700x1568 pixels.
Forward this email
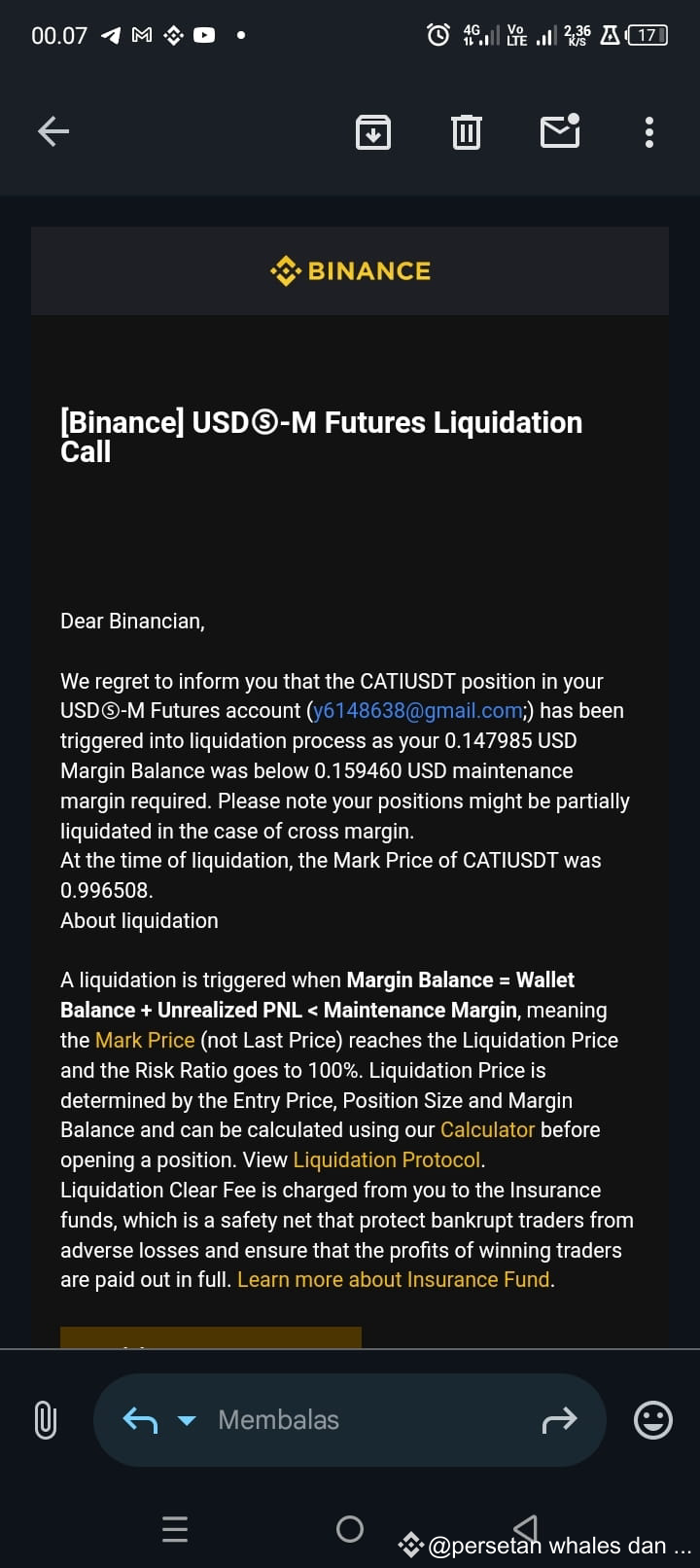pos(559,1421)
